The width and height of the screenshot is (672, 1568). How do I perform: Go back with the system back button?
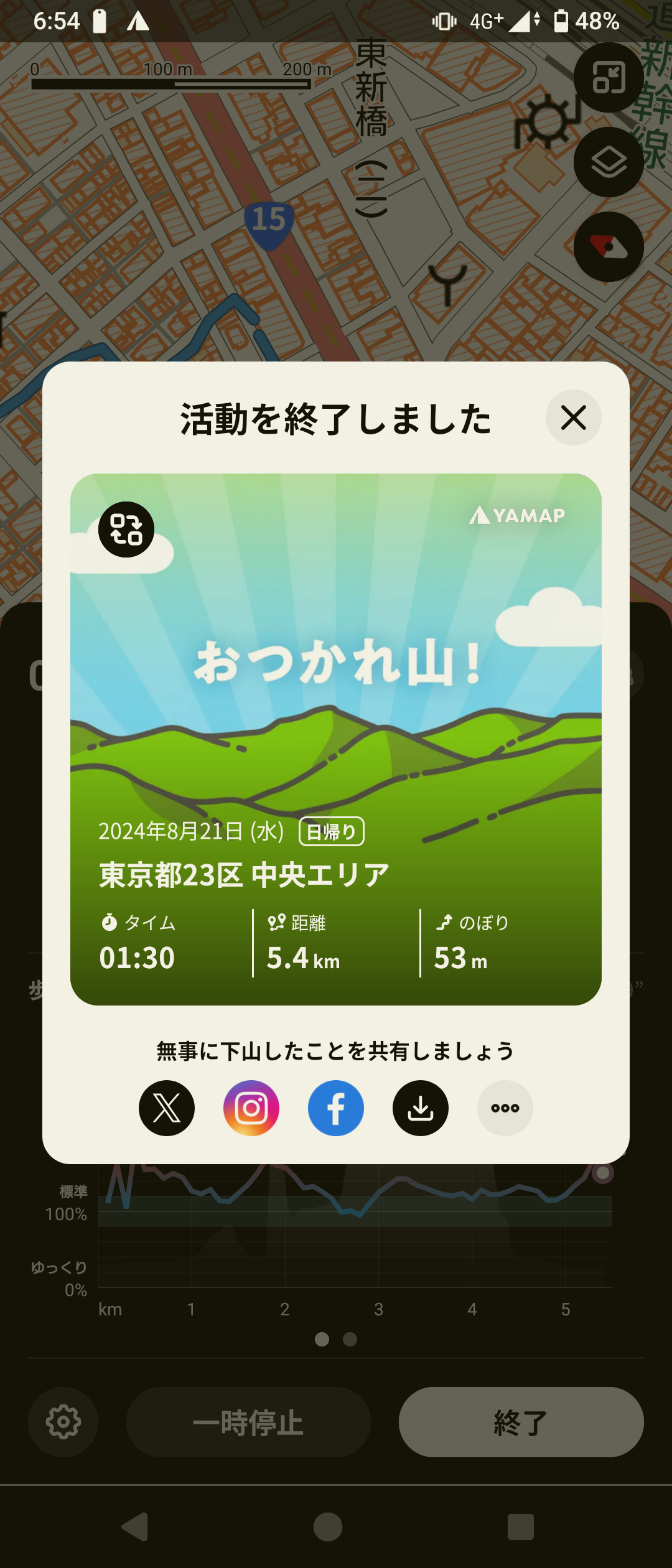tap(135, 1526)
